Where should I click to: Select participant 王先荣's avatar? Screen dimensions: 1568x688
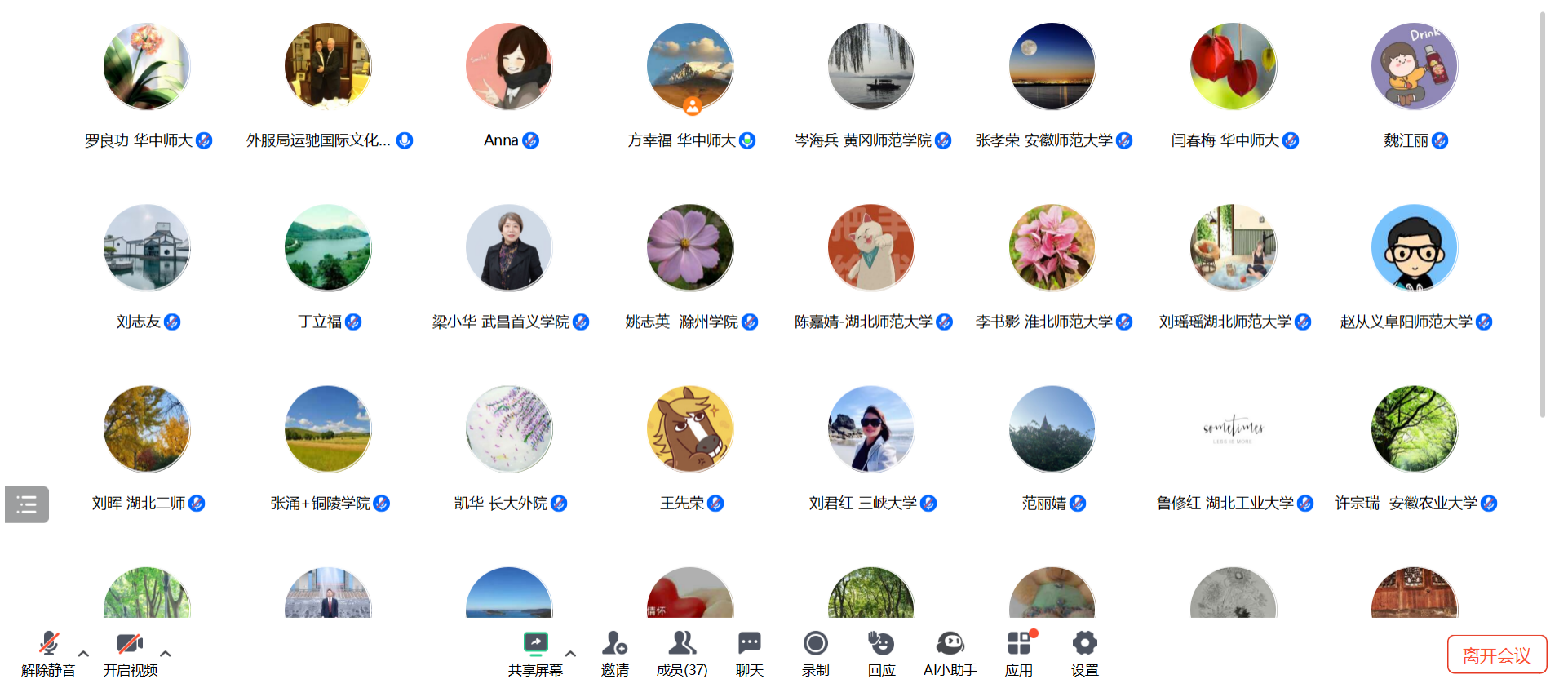(x=690, y=429)
